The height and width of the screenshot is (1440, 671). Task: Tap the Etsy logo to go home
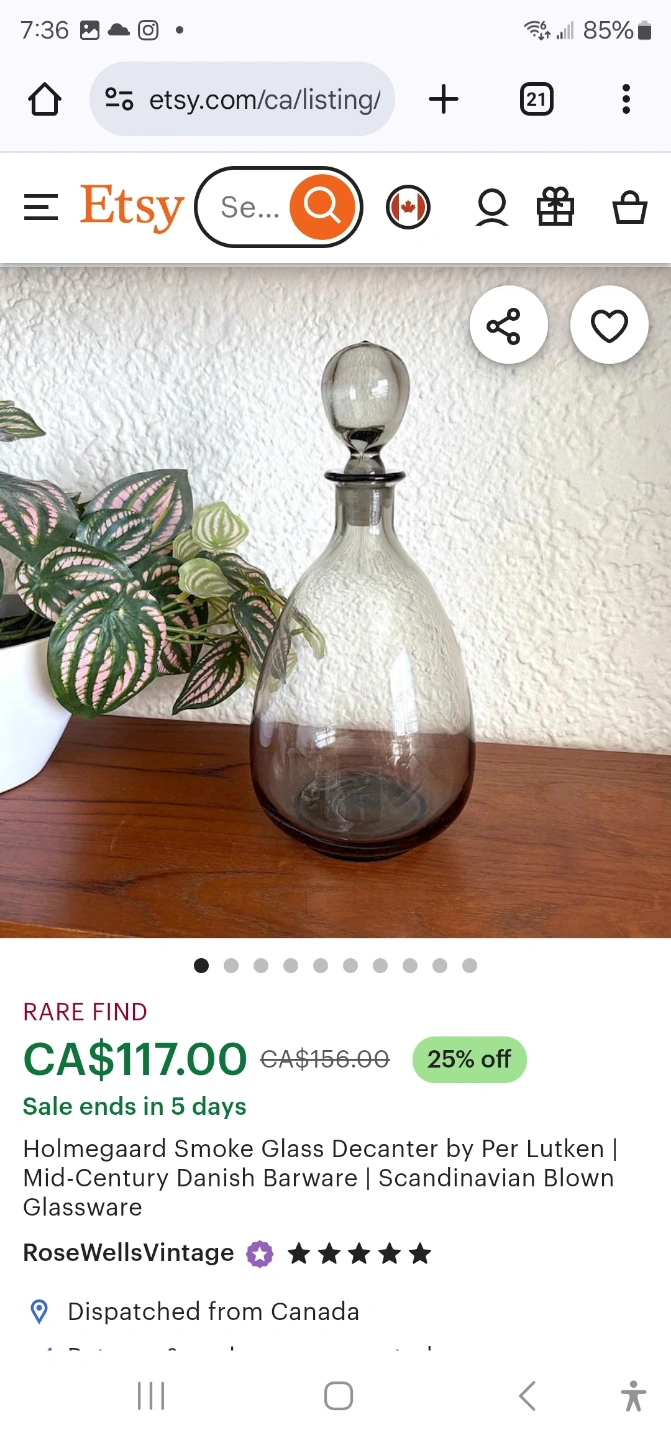(132, 207)
